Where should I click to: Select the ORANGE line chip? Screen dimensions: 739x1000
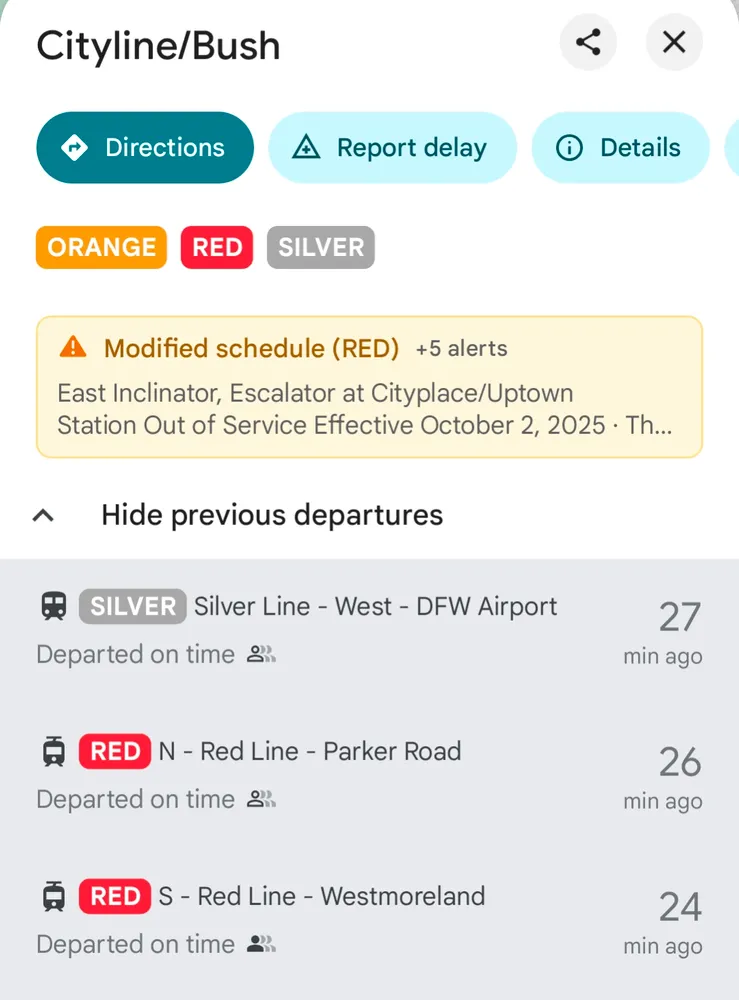(x=102, y=248)
